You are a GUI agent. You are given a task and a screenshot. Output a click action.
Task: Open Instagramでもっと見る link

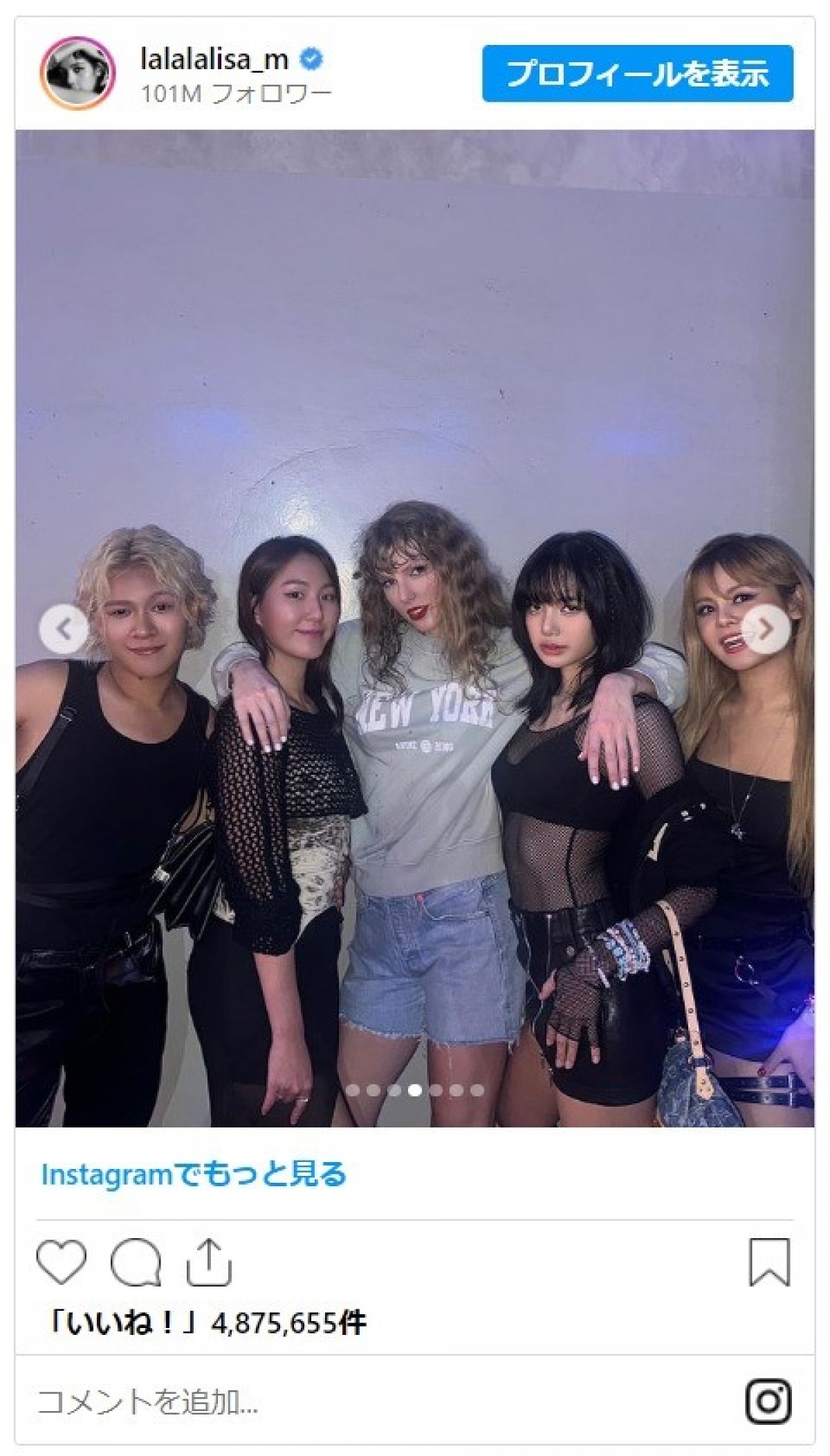[194, 1174]
